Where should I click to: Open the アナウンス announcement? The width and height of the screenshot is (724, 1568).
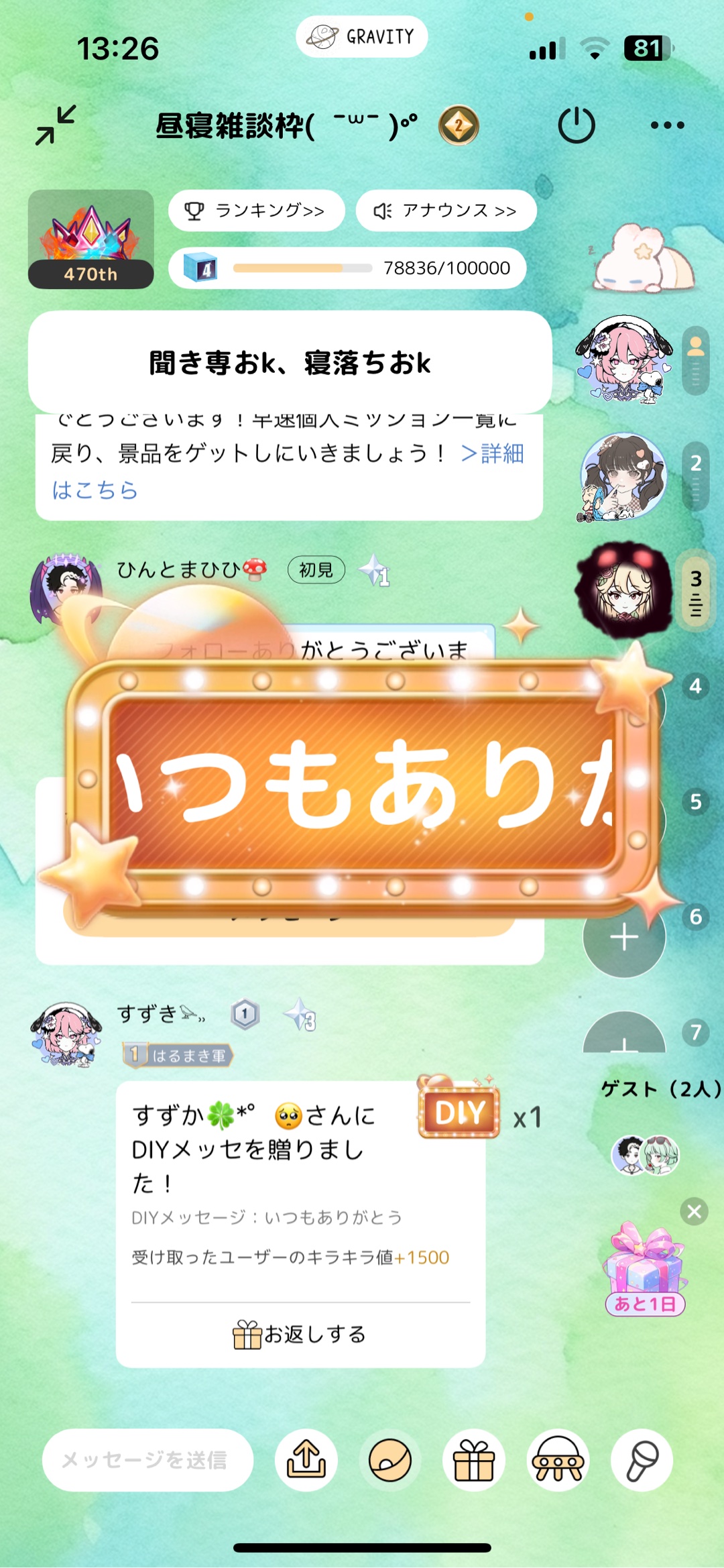click(446, 211)
